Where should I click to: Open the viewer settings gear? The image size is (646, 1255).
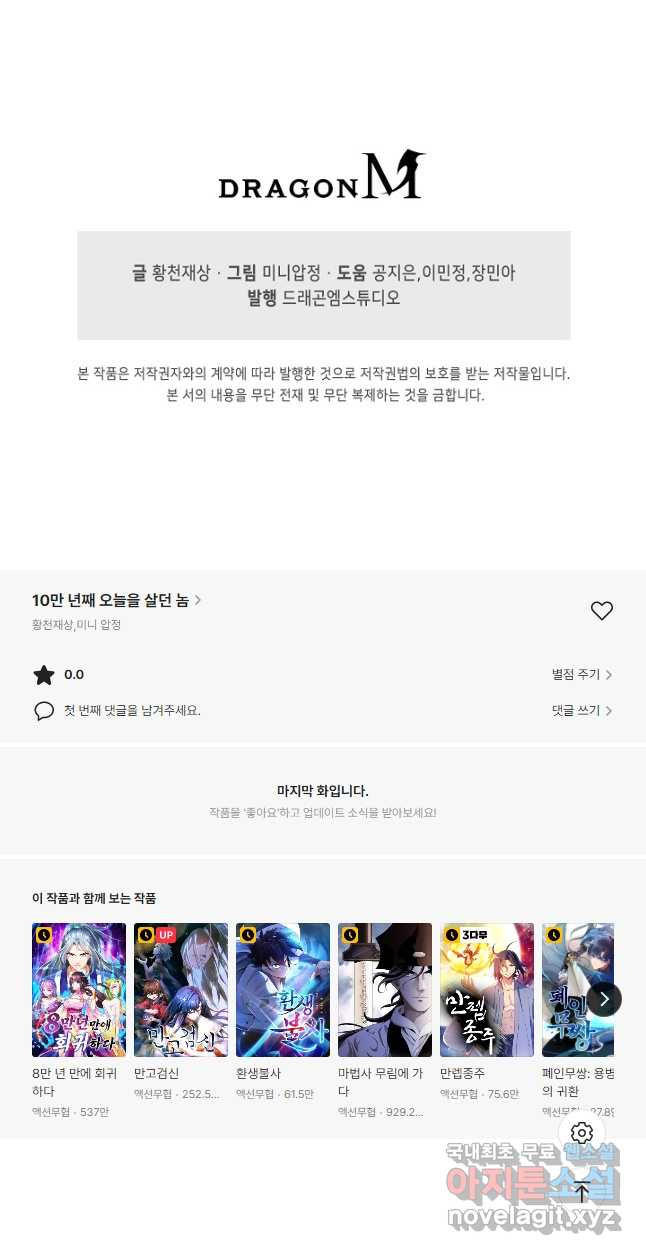point(582,1133)
